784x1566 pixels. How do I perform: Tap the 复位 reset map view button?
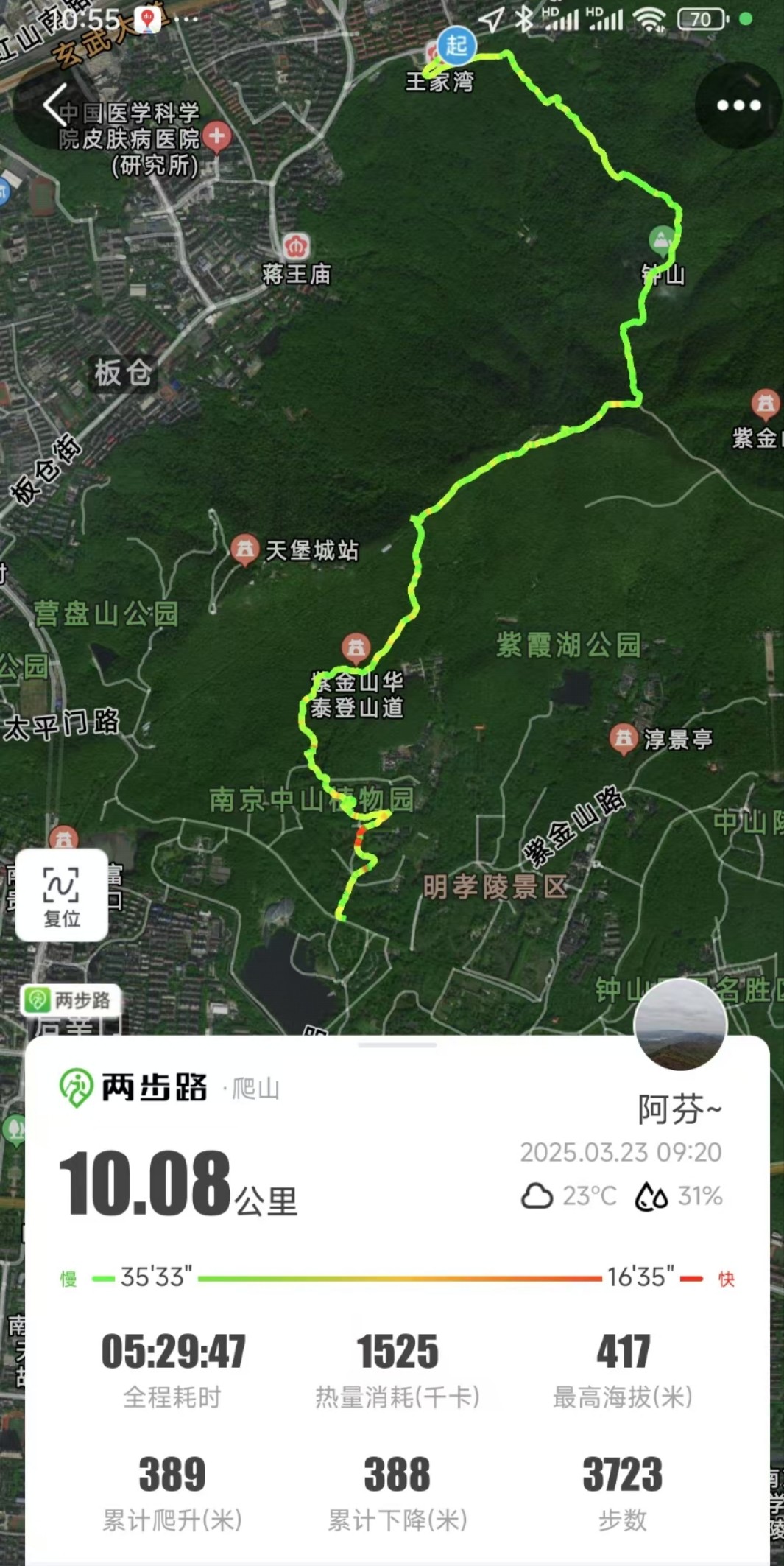pyautogui.click(x=62, y=894)
